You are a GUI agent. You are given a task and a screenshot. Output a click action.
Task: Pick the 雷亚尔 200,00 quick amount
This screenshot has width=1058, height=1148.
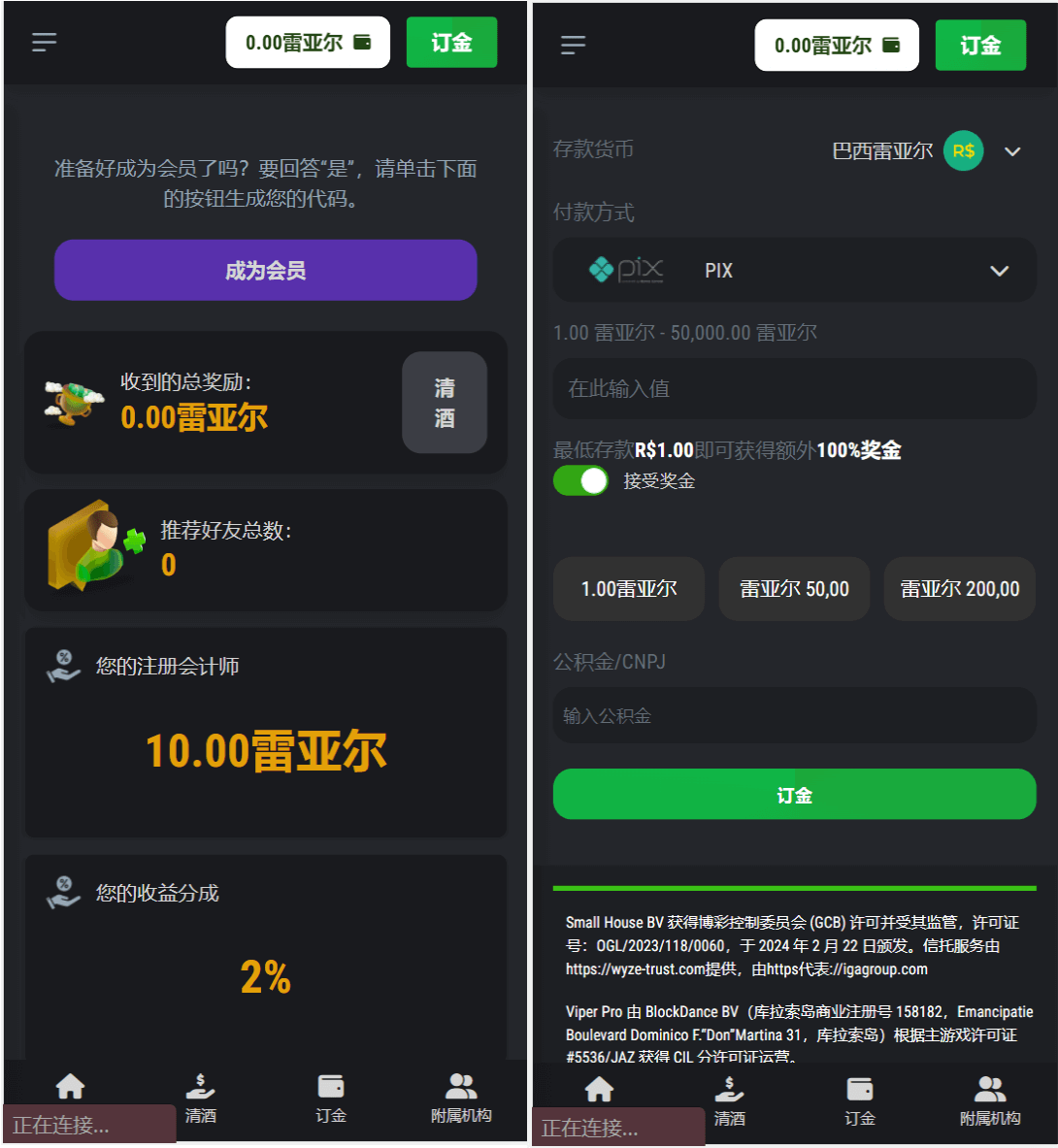point(959,589)
